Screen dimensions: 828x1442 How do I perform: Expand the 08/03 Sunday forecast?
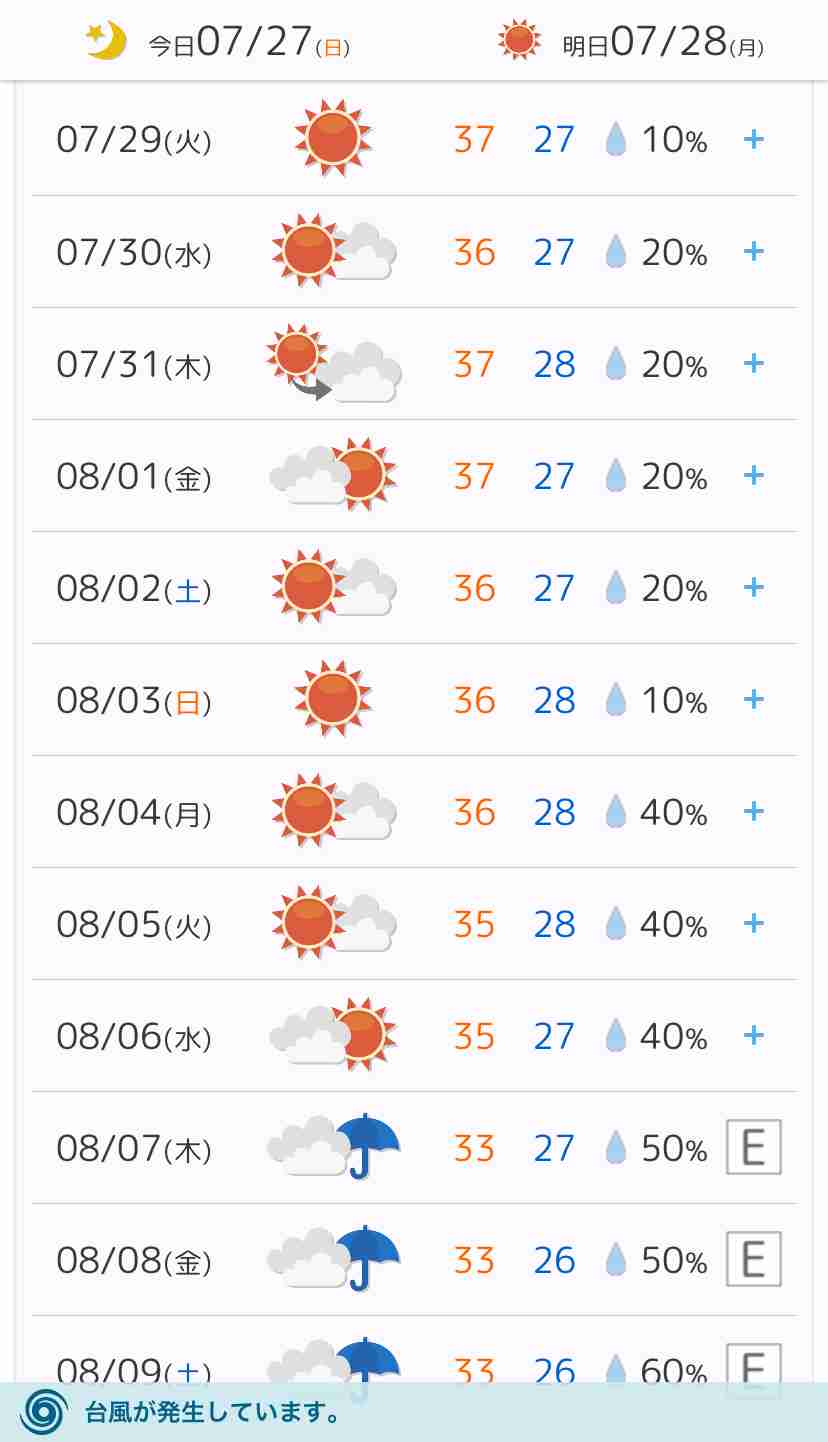[x=753, y=699]
